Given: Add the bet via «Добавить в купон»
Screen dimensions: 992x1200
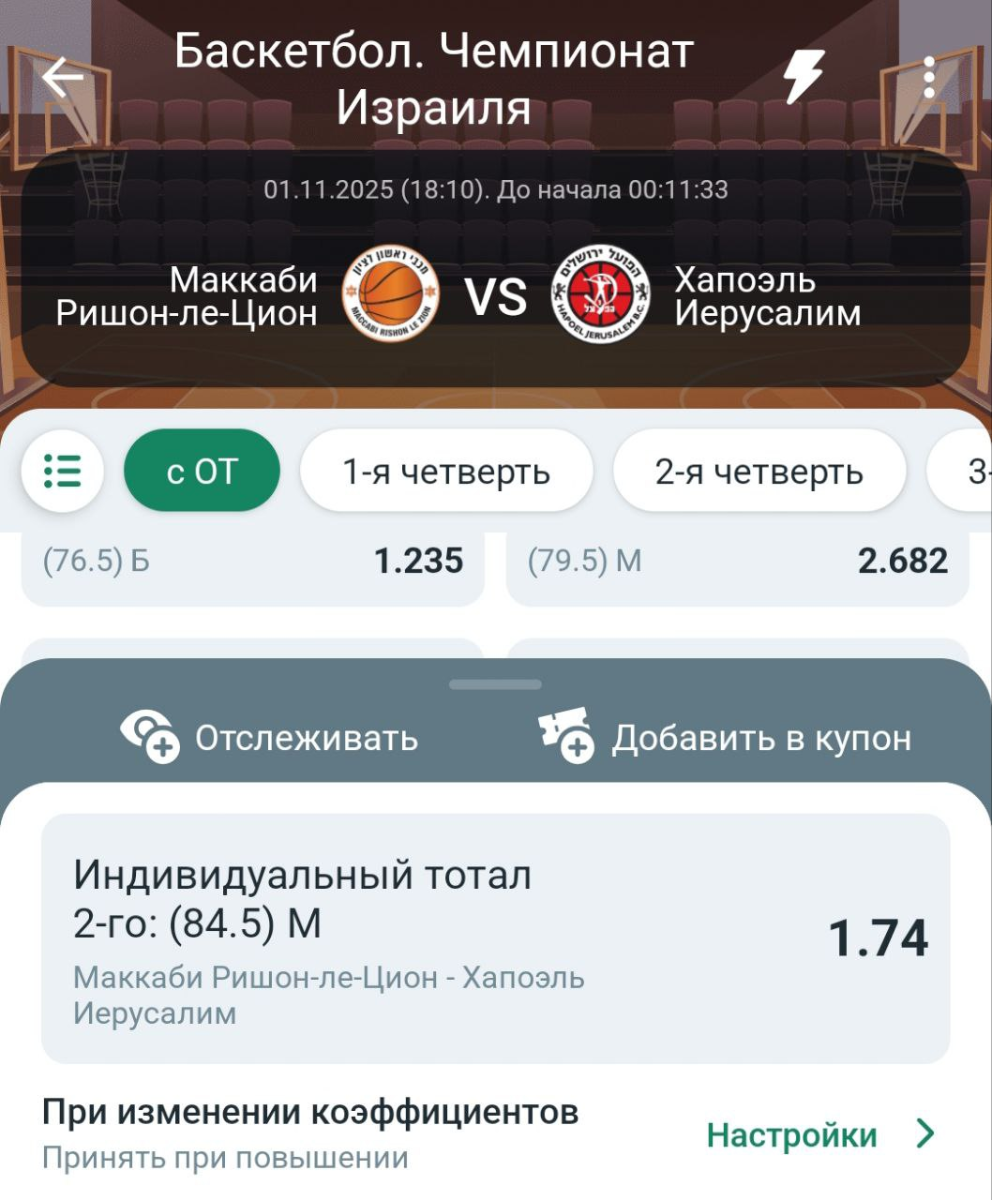Looking at the screenshot, I should pos(725,739).
